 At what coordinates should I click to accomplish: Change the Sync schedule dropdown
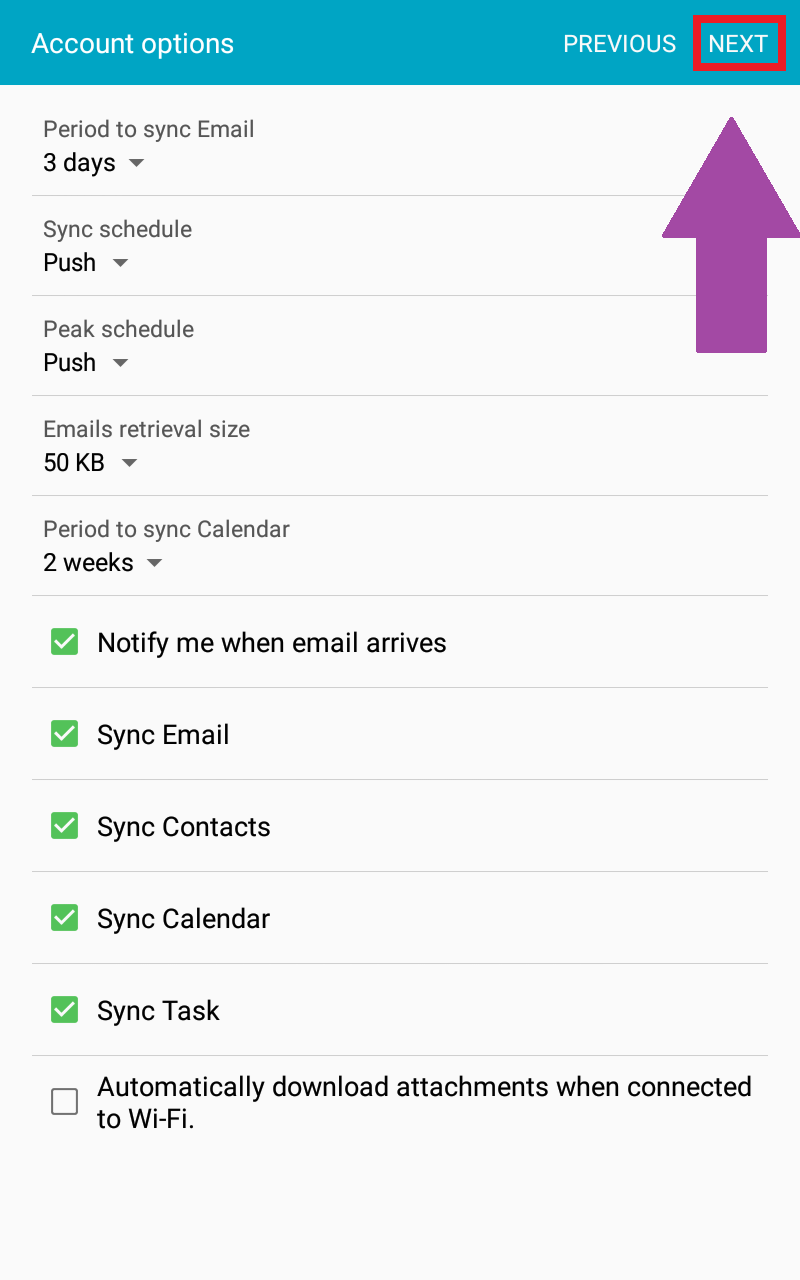click(86, 263)
